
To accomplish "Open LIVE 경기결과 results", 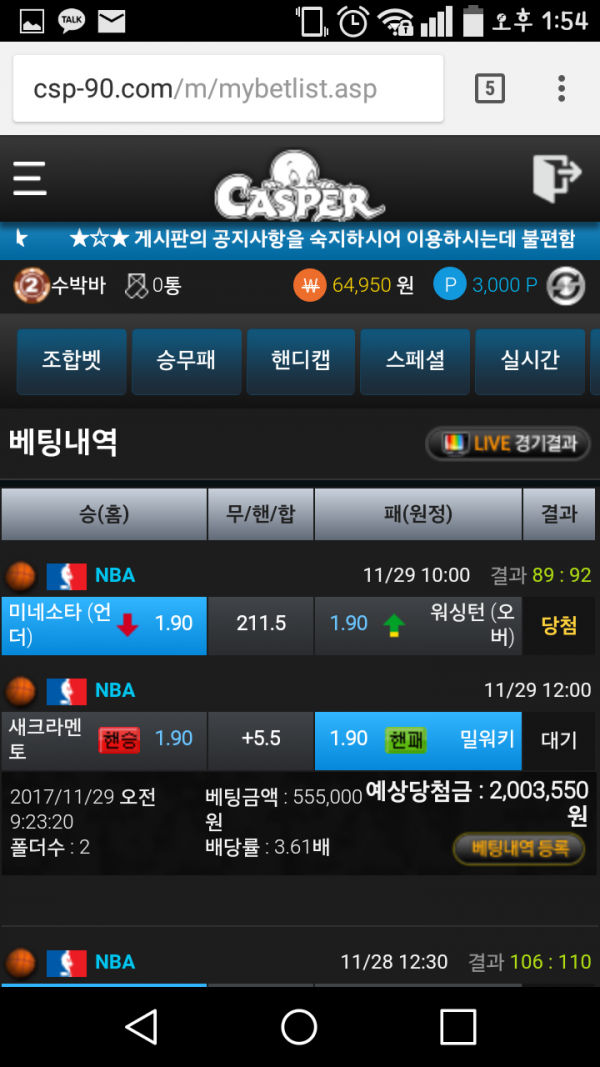I will pyautogui.click(x=508, y=444).
